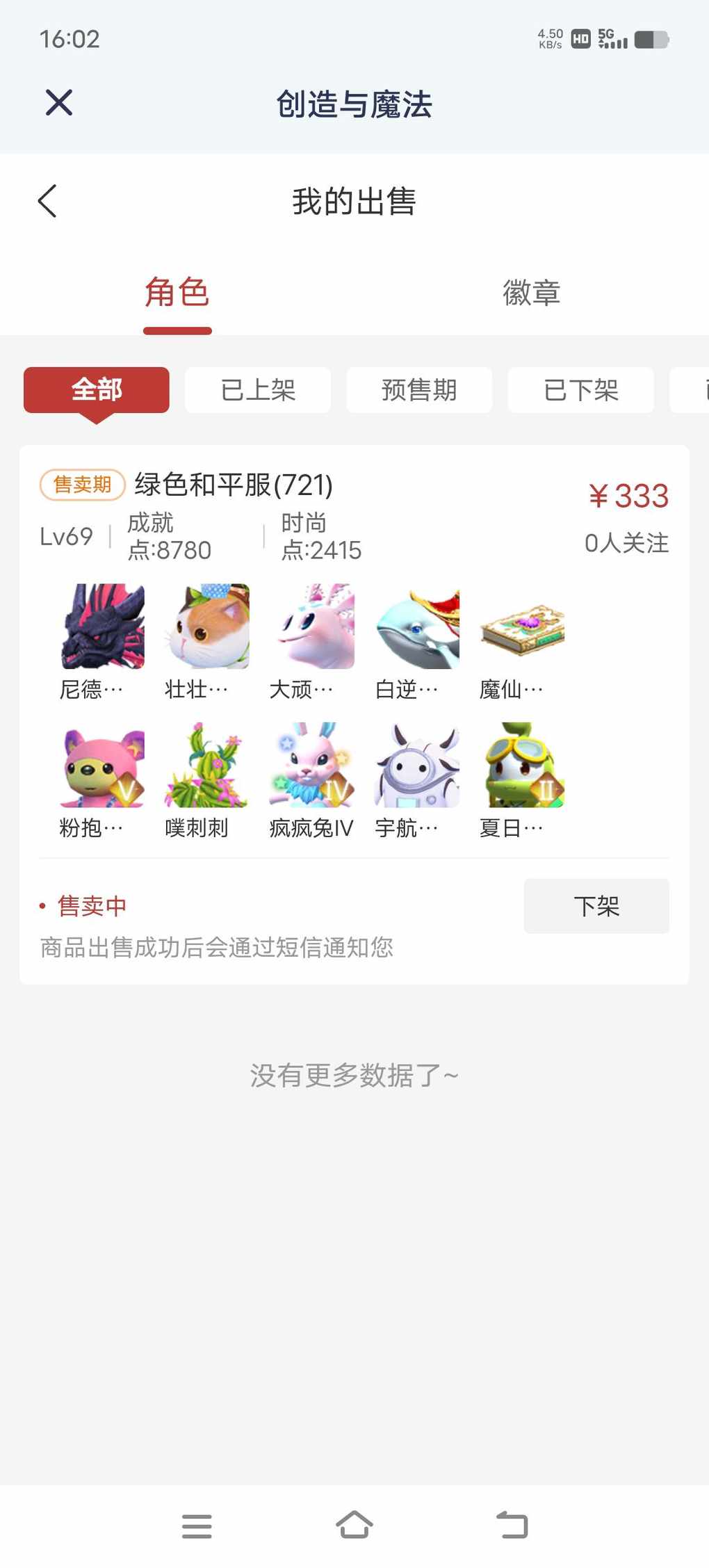Select the 角色 tab
The height and width of the screenshot is (1568, 709).
click(x=177, y=293)
